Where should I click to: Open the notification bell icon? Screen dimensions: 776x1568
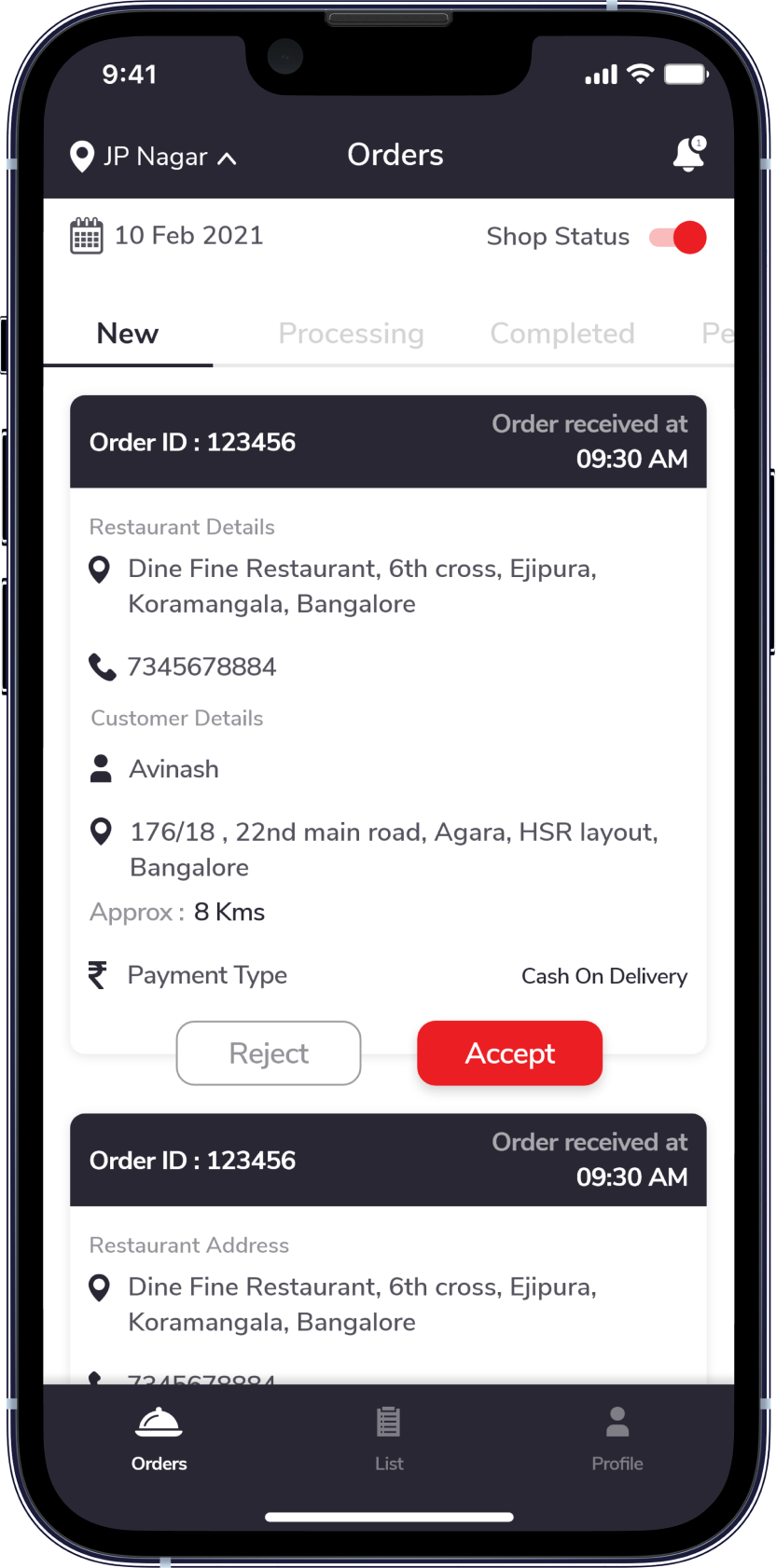pos(686,156)
